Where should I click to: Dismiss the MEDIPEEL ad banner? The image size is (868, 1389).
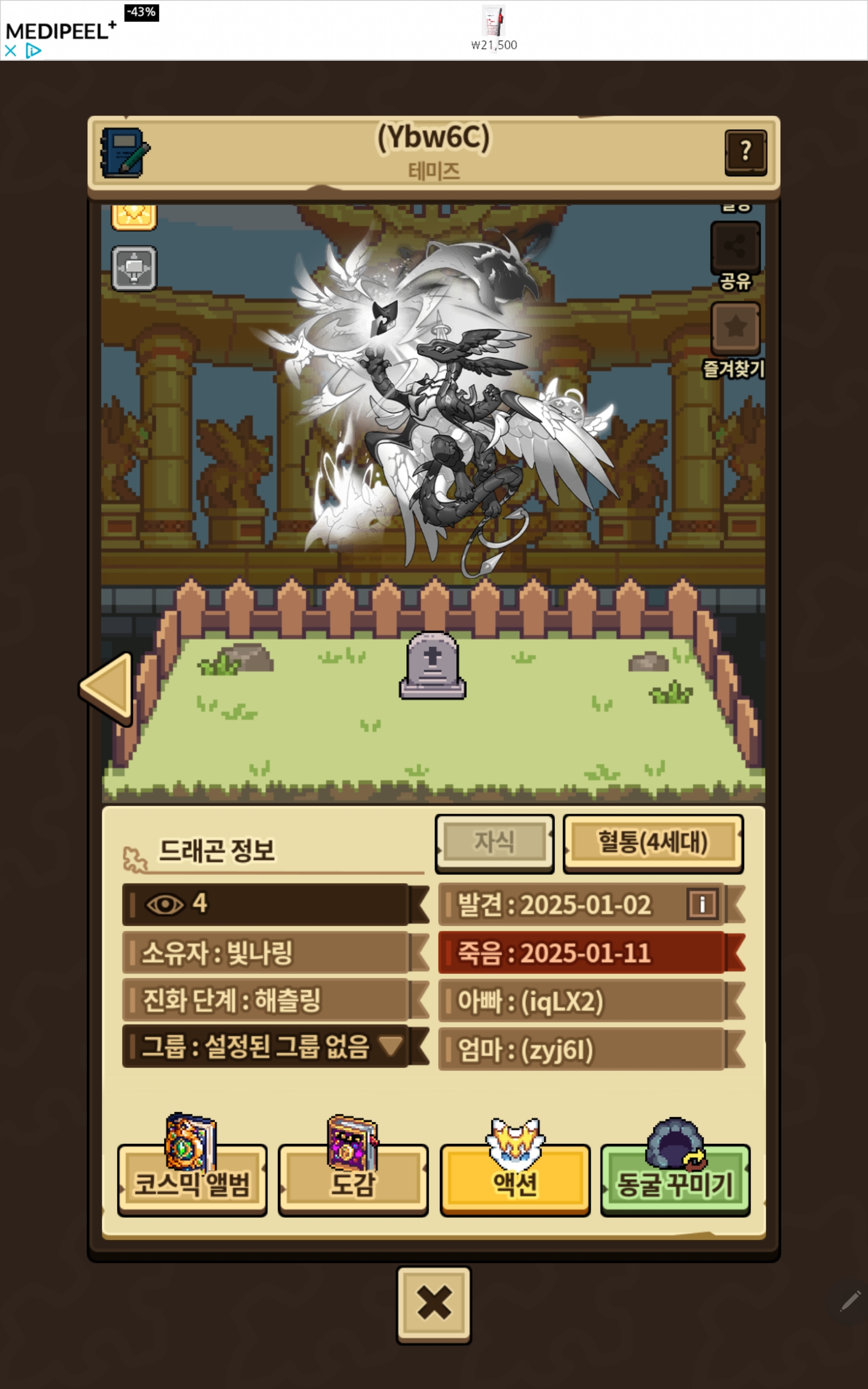pyautogui.click(x=10, y=50)
